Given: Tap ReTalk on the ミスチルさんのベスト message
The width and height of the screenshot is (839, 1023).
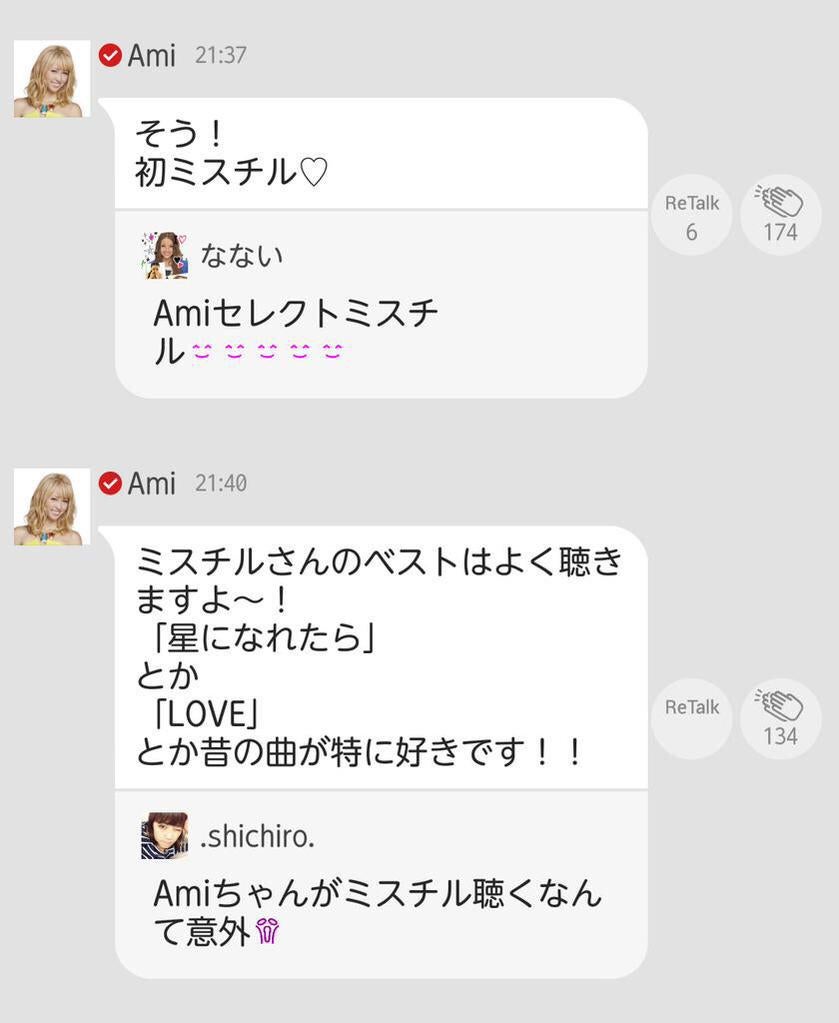Looking at the screenshot, I should coord(691,719).
